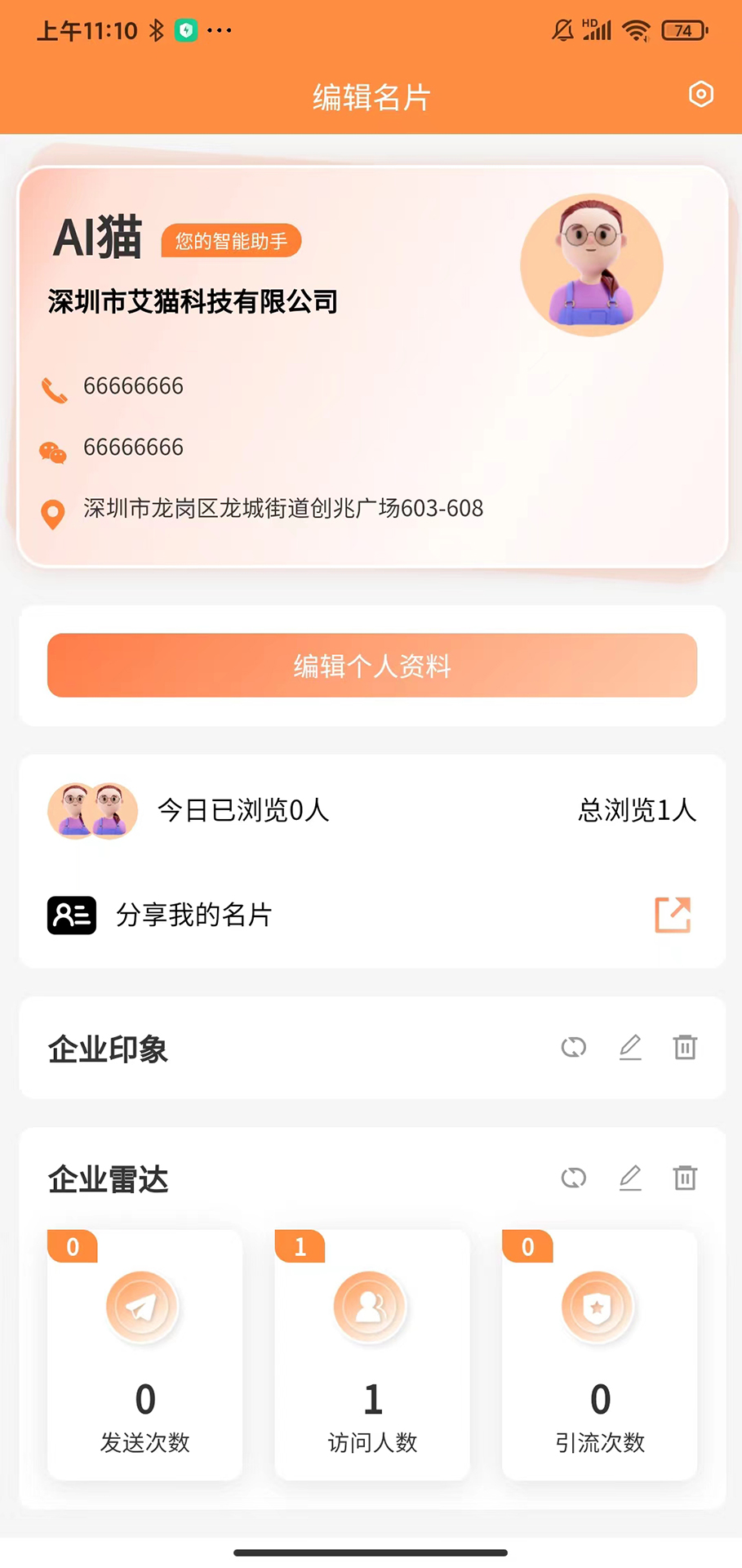The height and width of the screenshot is (1568, 742).
Task: Click the shield icon above 引流次数
Action: (x=598, y=1306)
